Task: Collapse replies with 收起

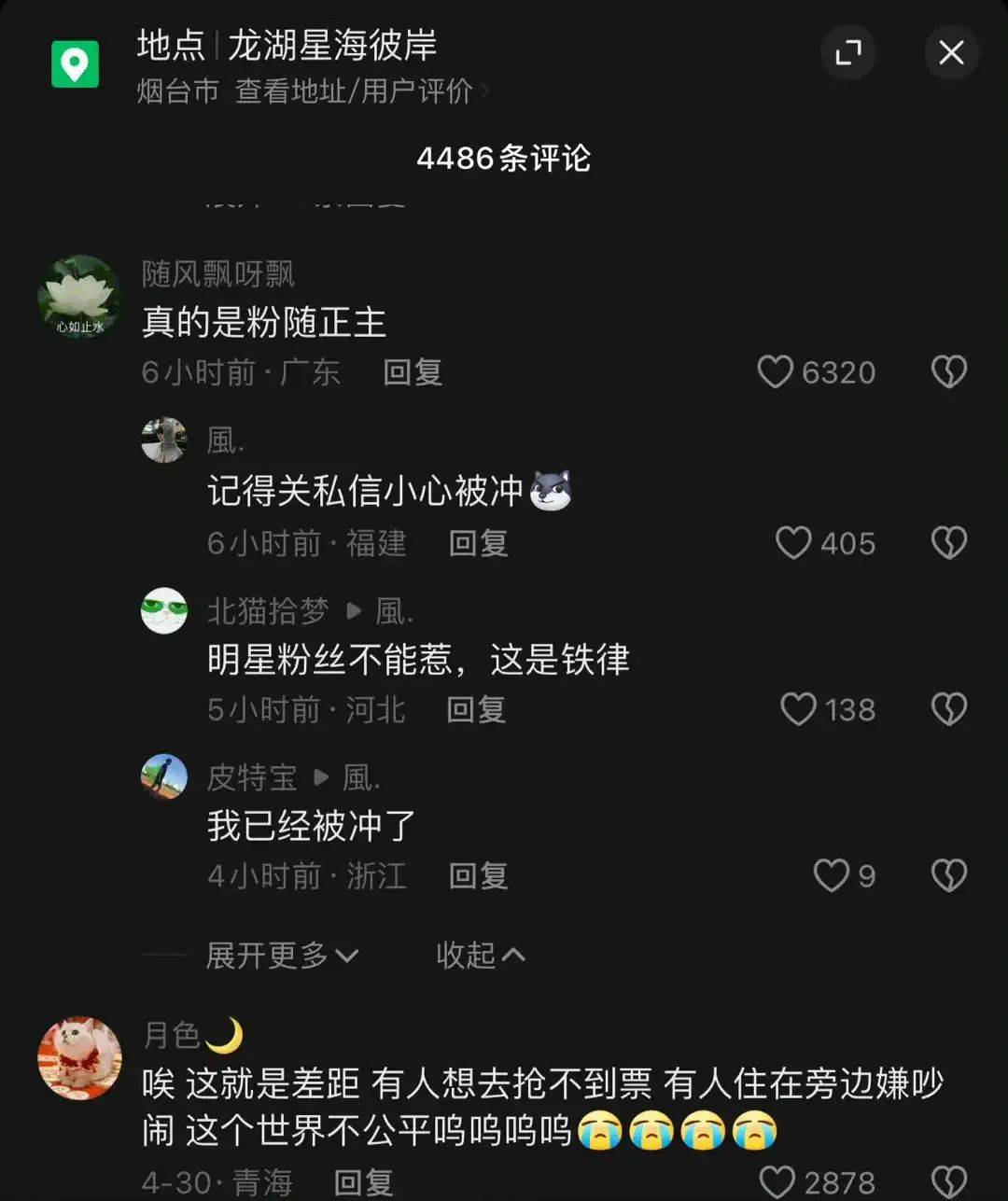Action: [480, 955]
